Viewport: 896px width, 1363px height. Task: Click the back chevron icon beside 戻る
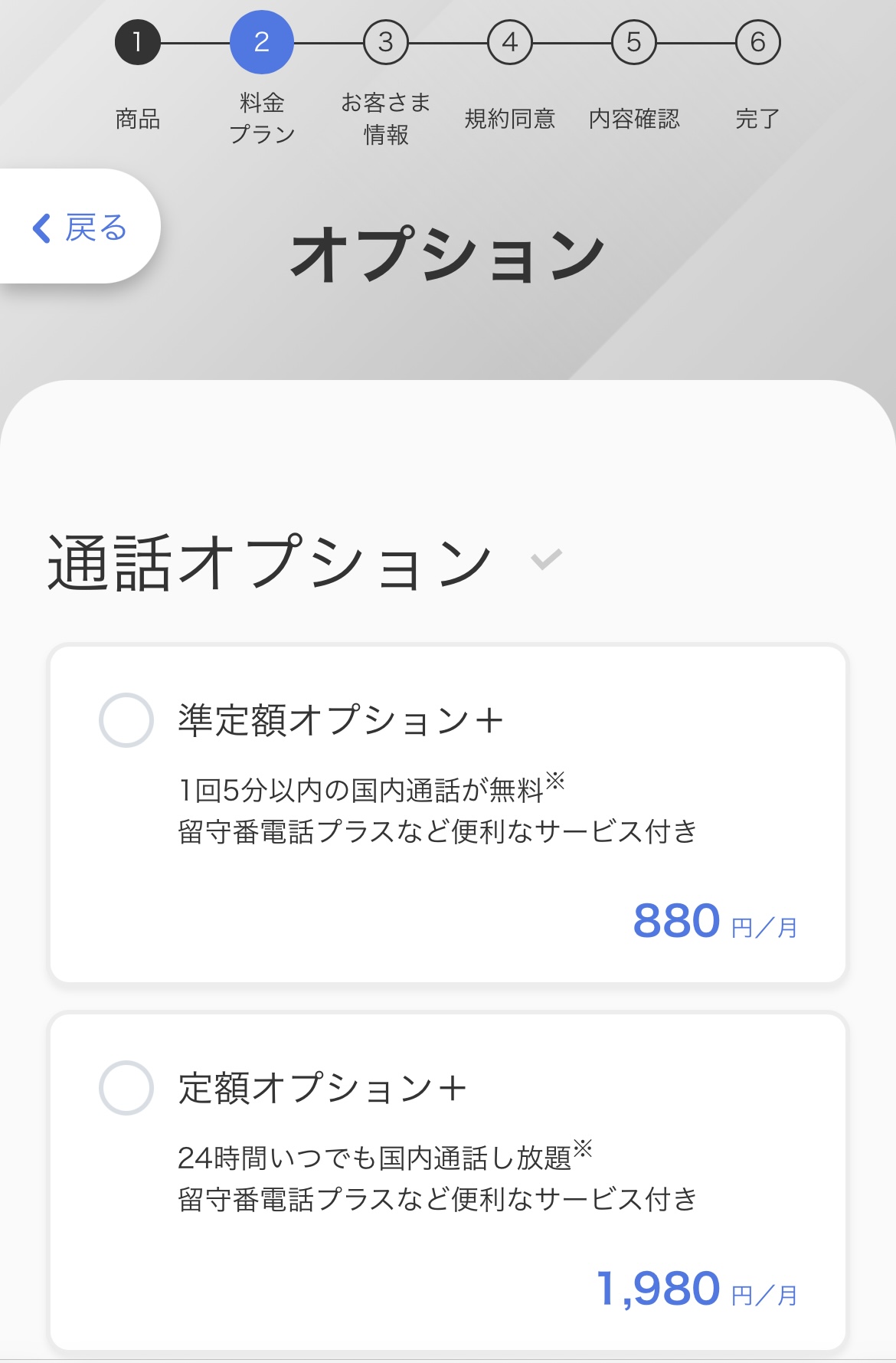pos(41,228)
